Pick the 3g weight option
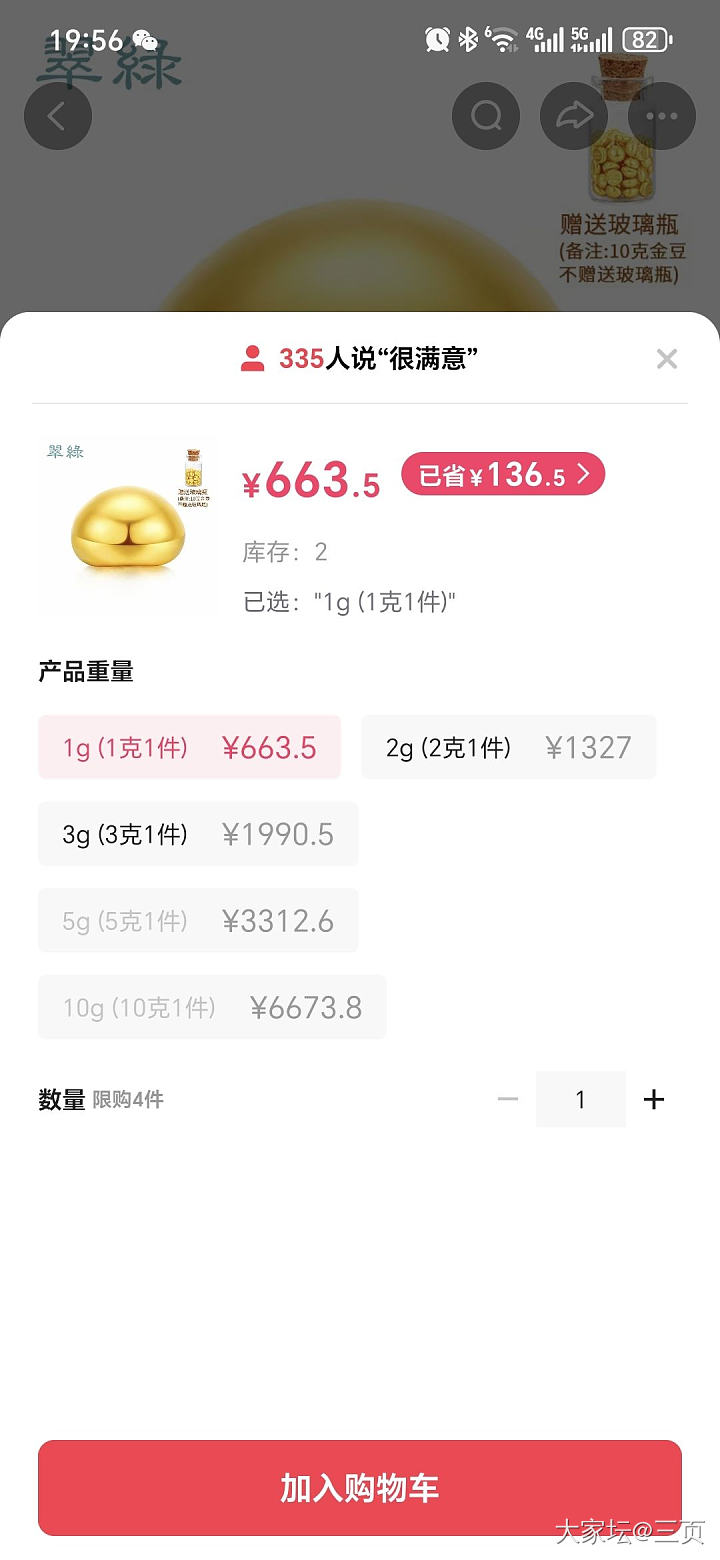Viewport: 720px width, 1560px height. [x=198, y=834]
